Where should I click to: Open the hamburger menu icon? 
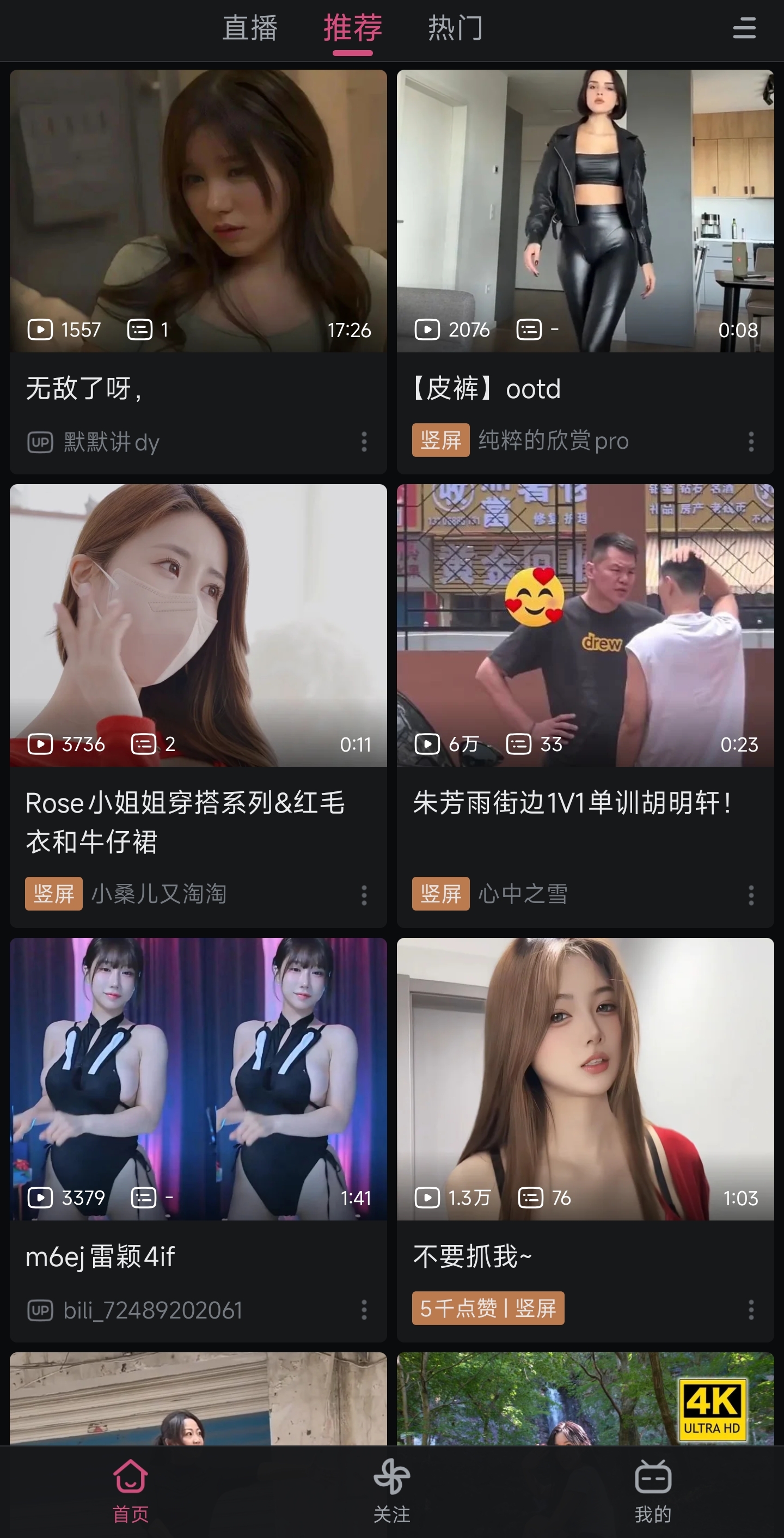pos(744,28)
